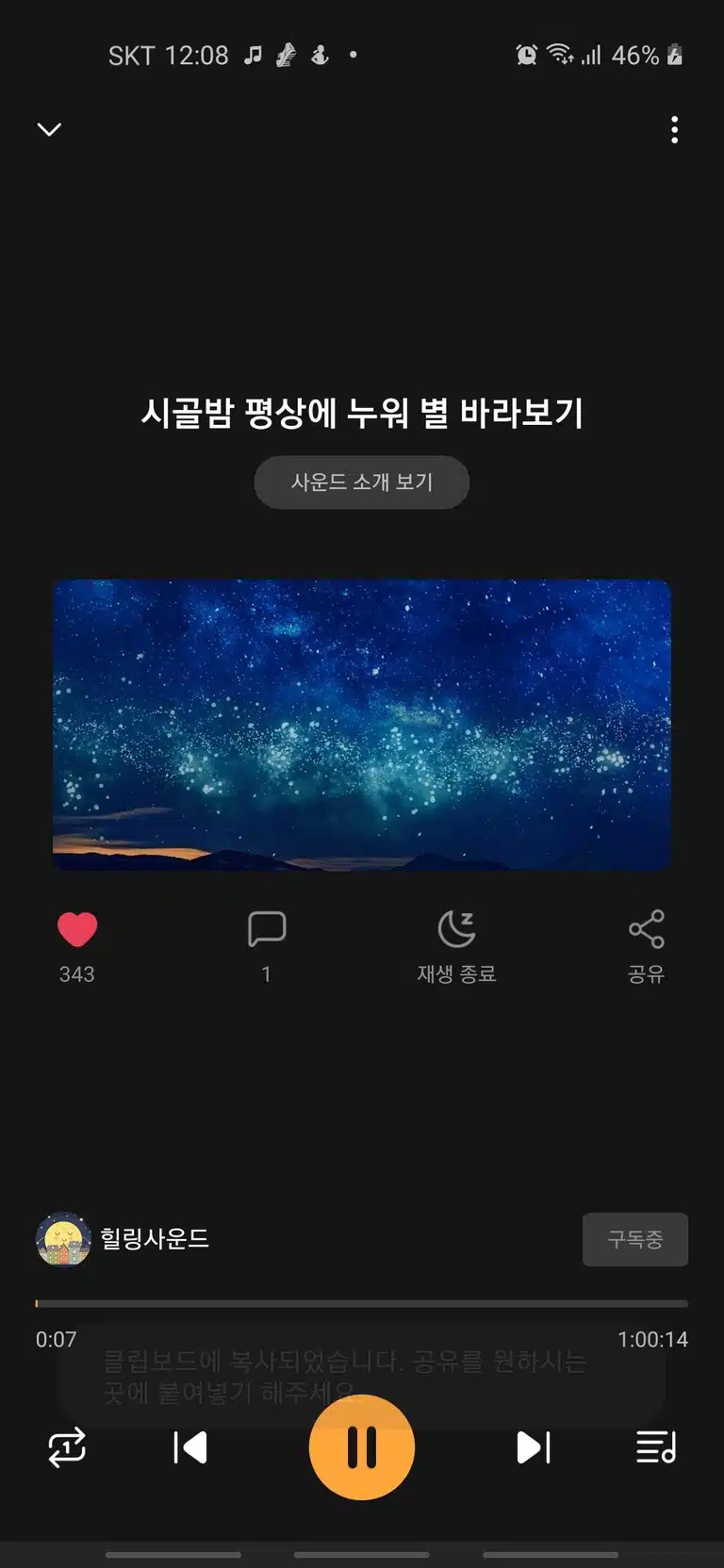
Task: Set the 재생 종료 sleep timer
Action: tap(457, 947)
